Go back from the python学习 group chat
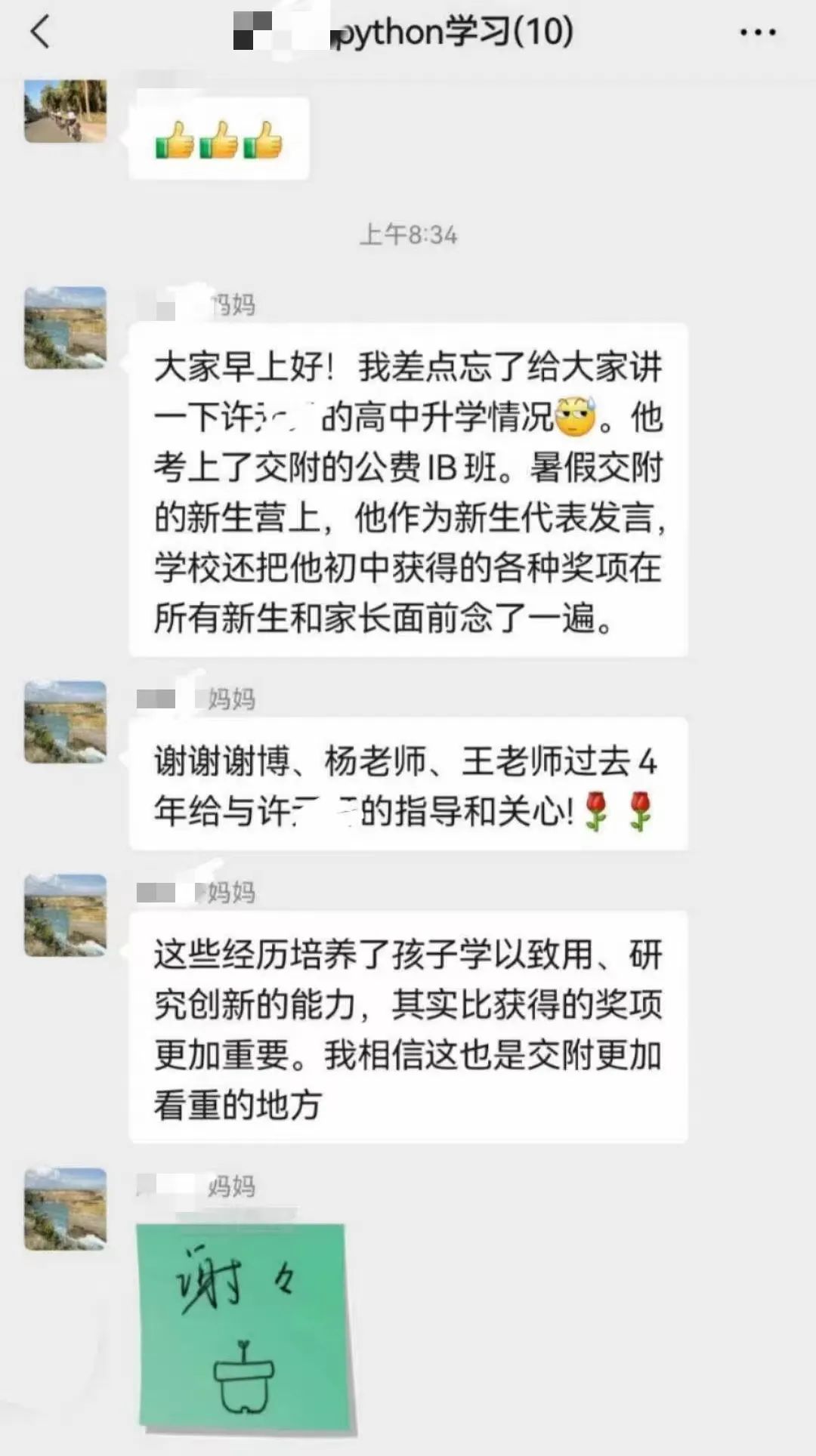The width and height of the screenshot is (816, 1456). point(40,32)
